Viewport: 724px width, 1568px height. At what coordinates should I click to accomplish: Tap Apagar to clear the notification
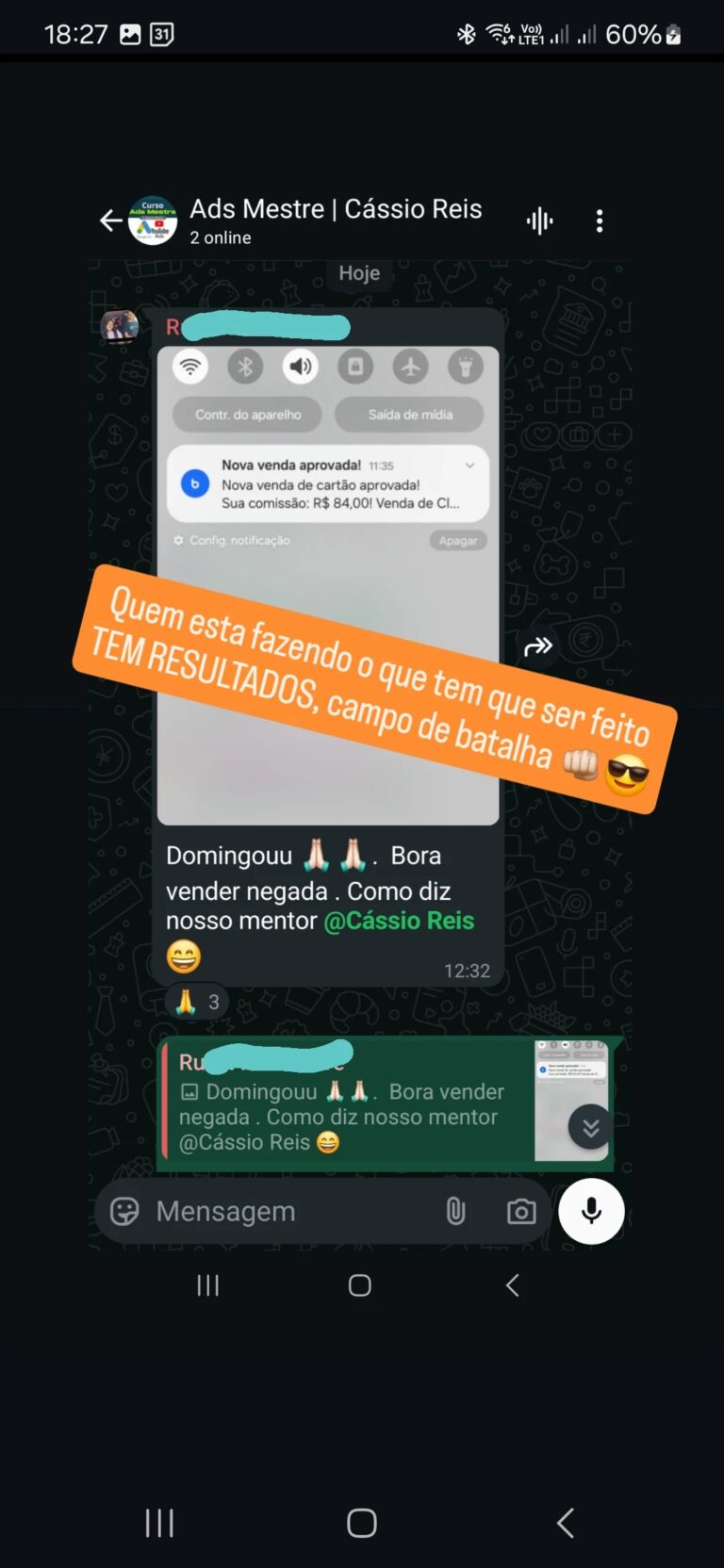pos(457,540)
